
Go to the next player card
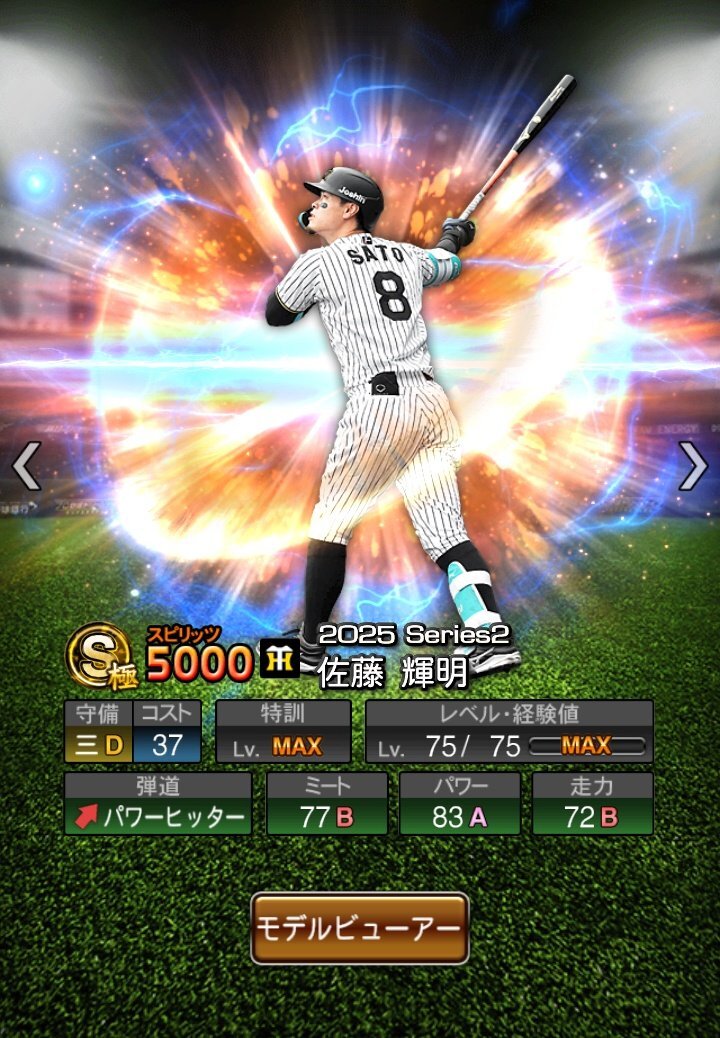point(692,466)
